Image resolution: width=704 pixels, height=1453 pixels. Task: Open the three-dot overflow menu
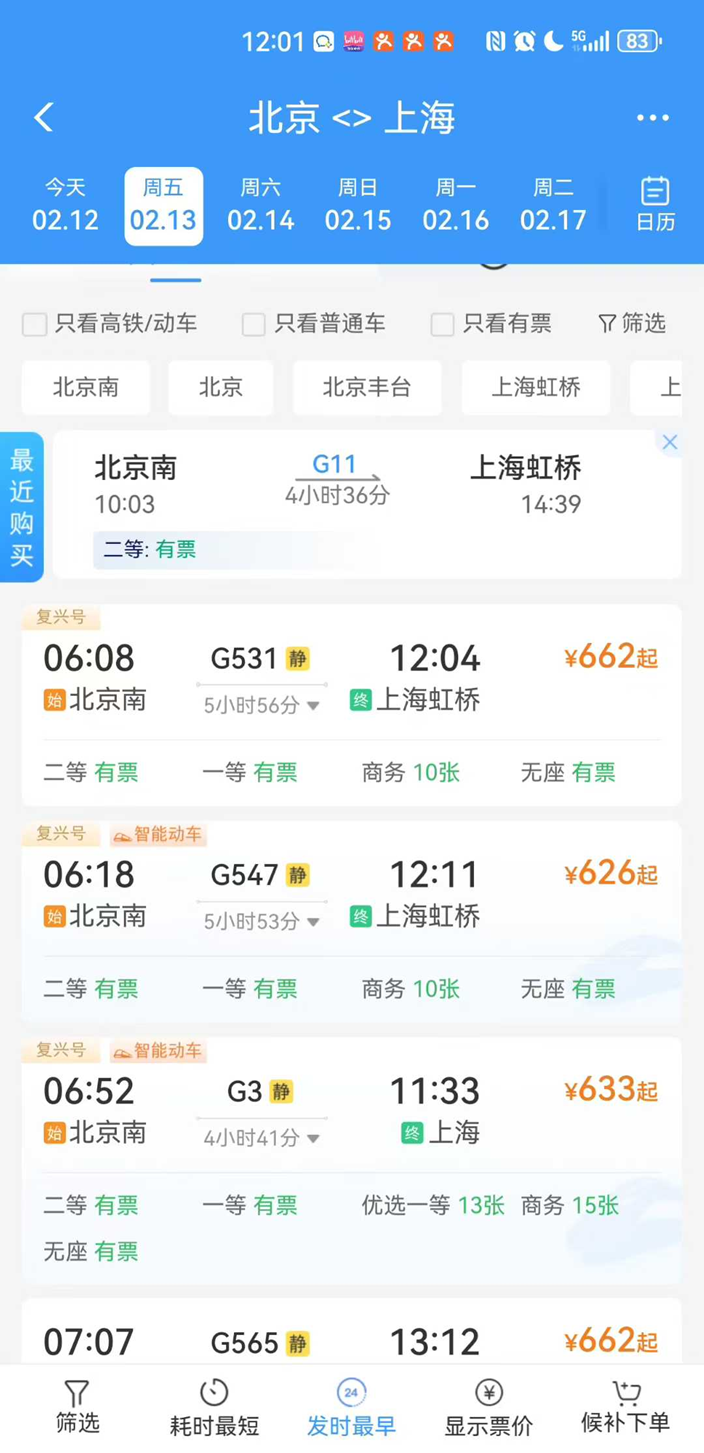pos(652,118)
